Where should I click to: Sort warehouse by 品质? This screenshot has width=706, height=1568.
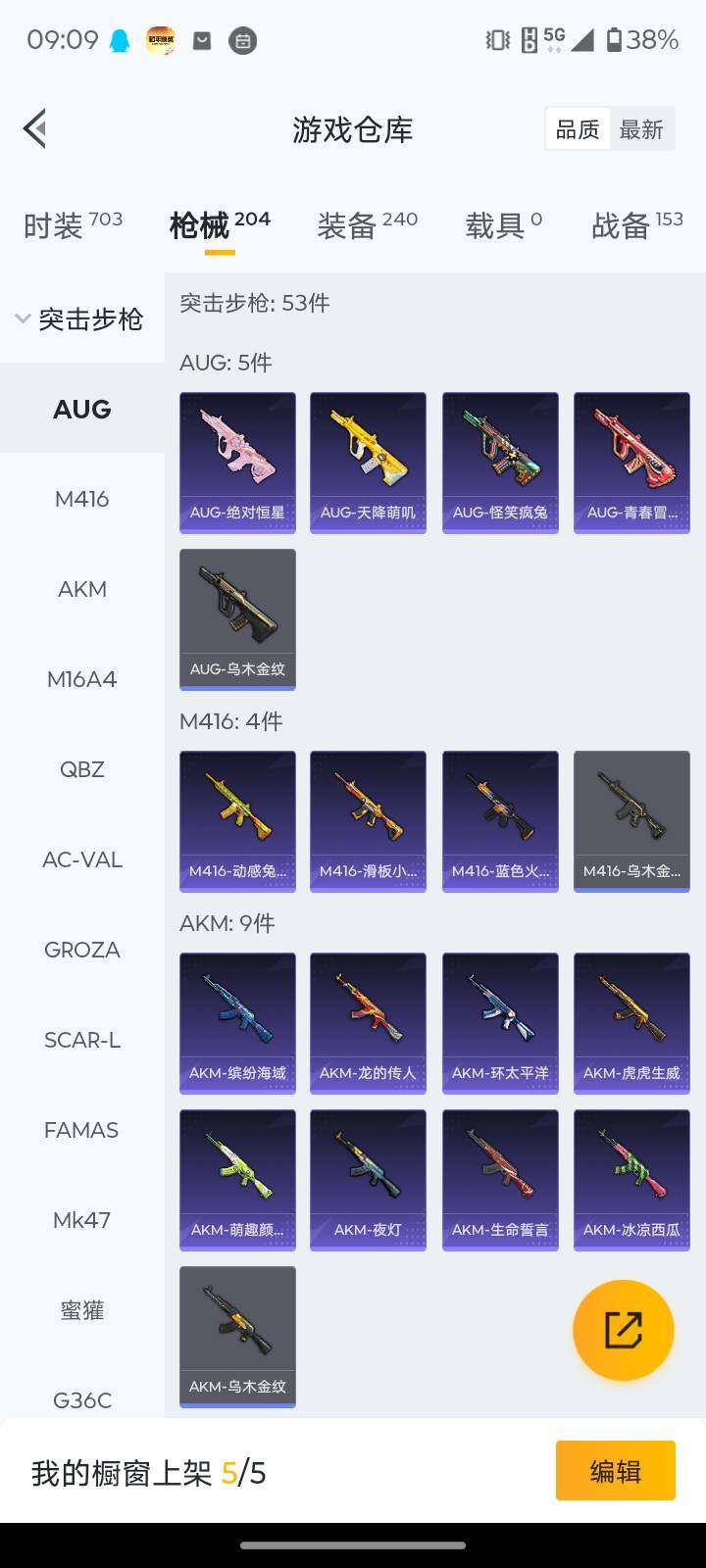coord(578,129)
